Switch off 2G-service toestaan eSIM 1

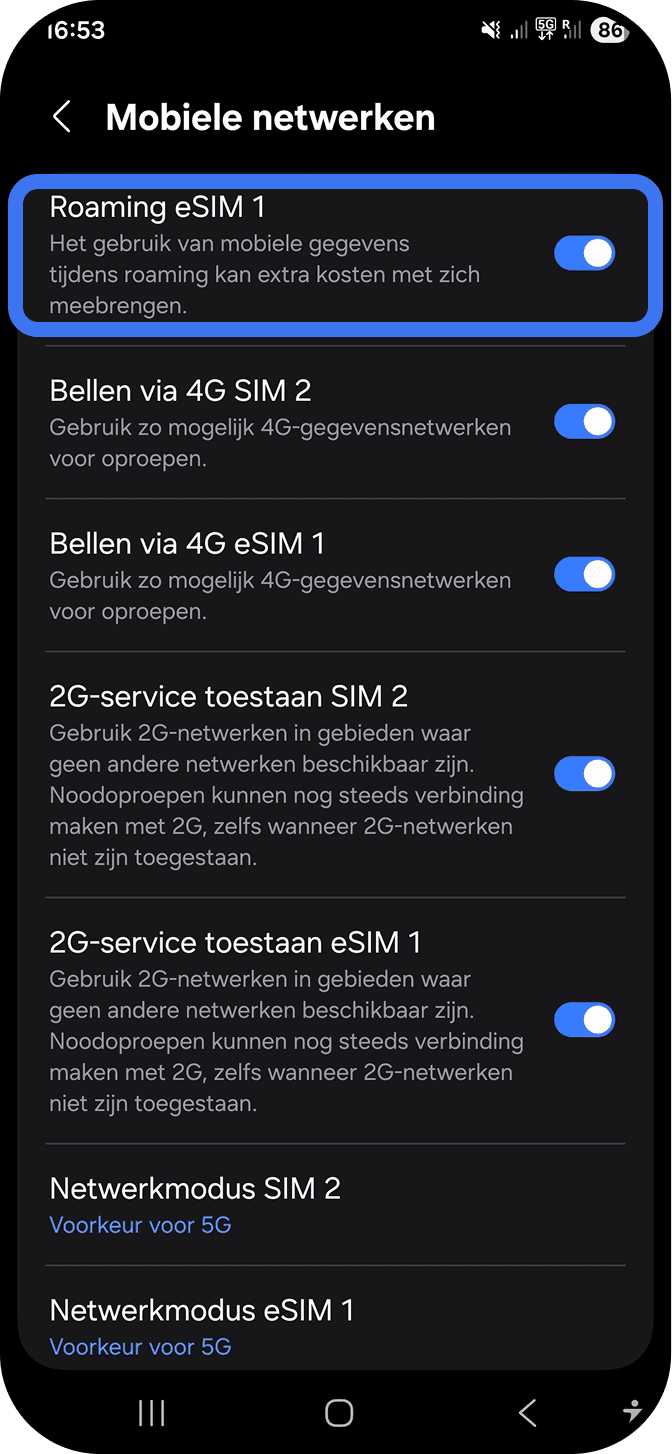click(584, 1020)
